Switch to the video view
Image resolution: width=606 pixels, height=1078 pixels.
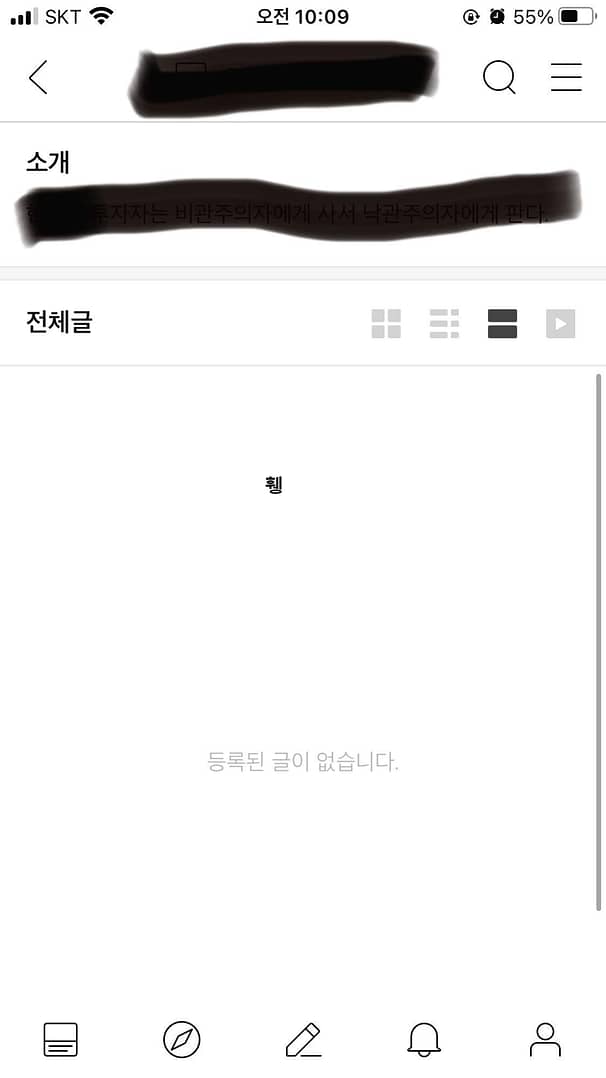click(x=560, y=323)
